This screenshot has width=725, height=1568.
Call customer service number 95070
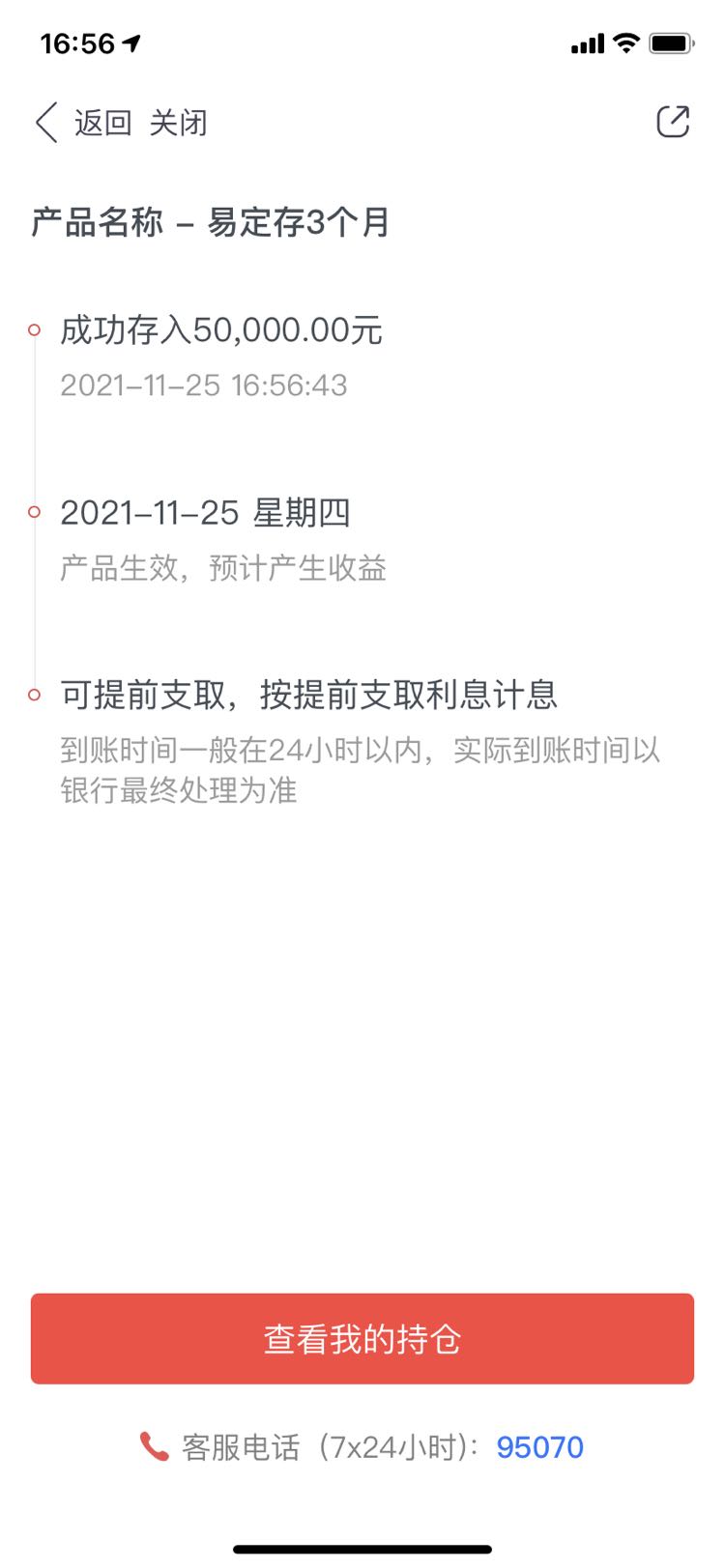(x=539, y=1447)
